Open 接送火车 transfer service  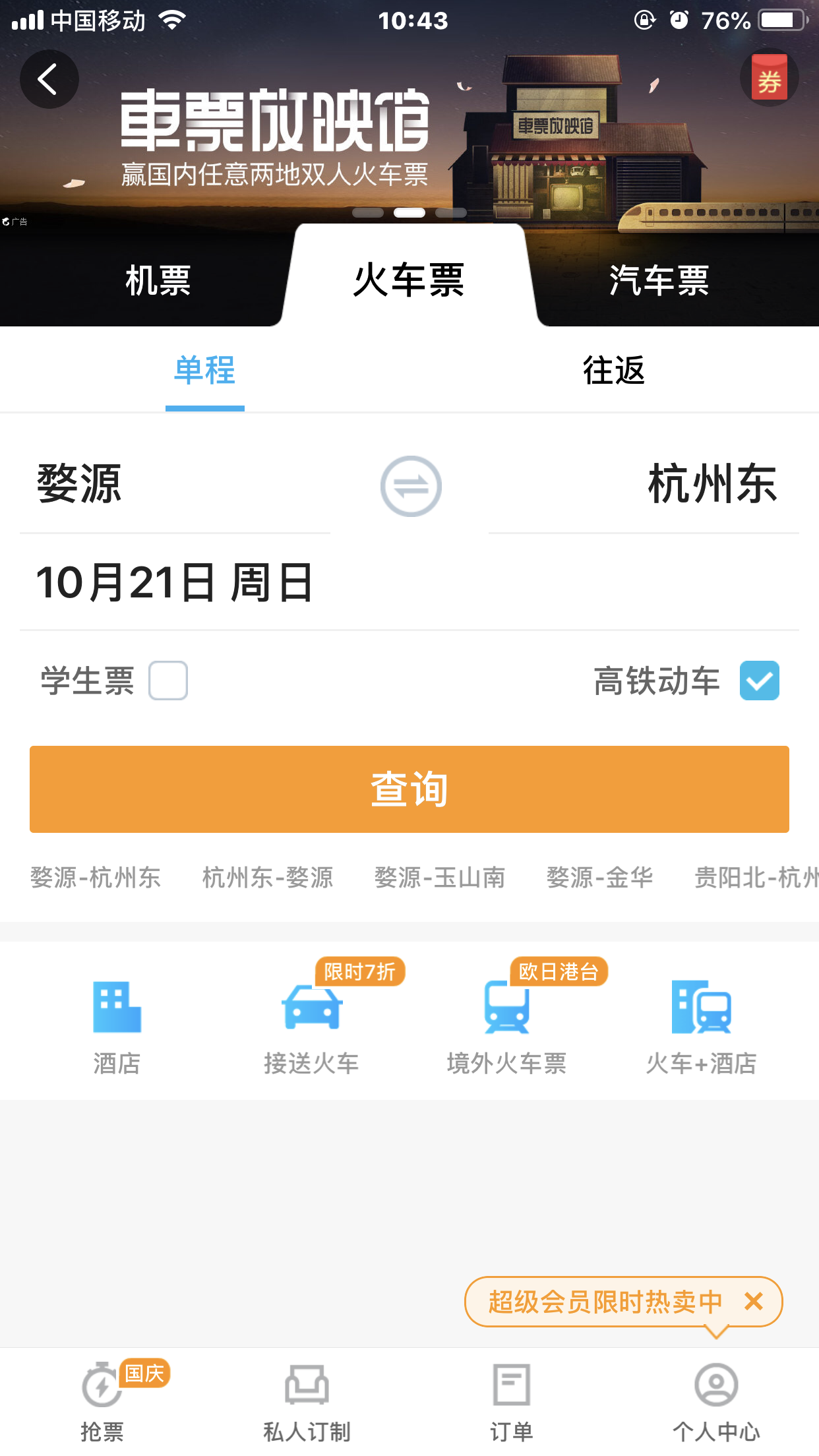(311, 1027)
